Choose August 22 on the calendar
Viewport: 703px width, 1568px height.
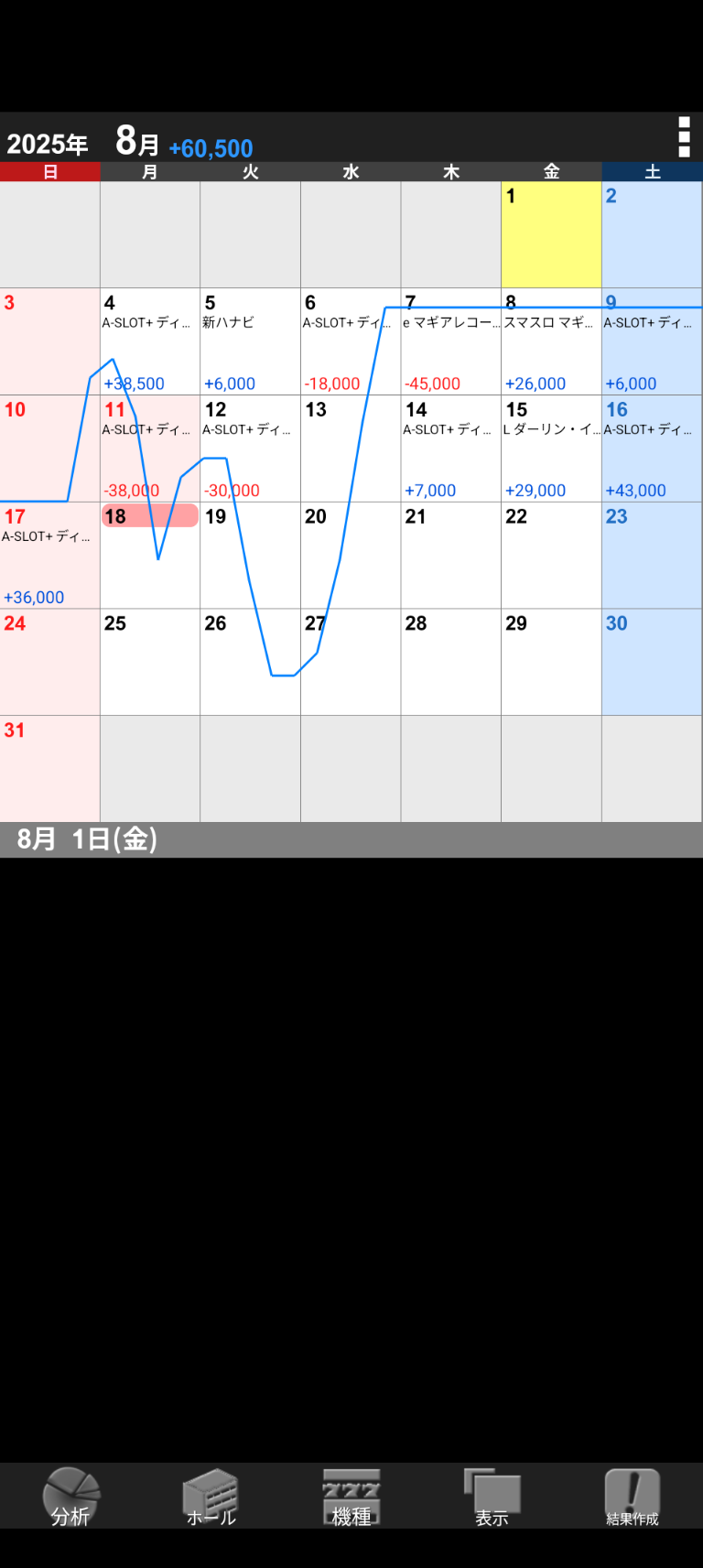pos(551,556)
